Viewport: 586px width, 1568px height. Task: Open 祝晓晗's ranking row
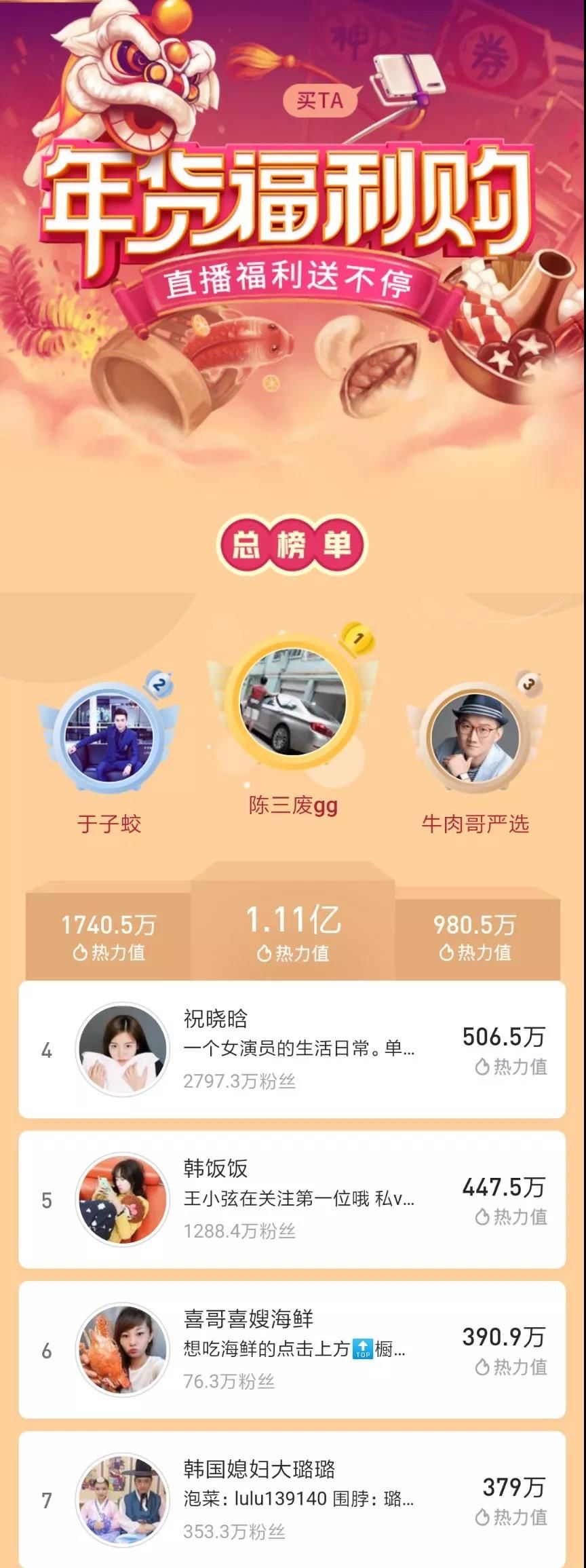292,1049
